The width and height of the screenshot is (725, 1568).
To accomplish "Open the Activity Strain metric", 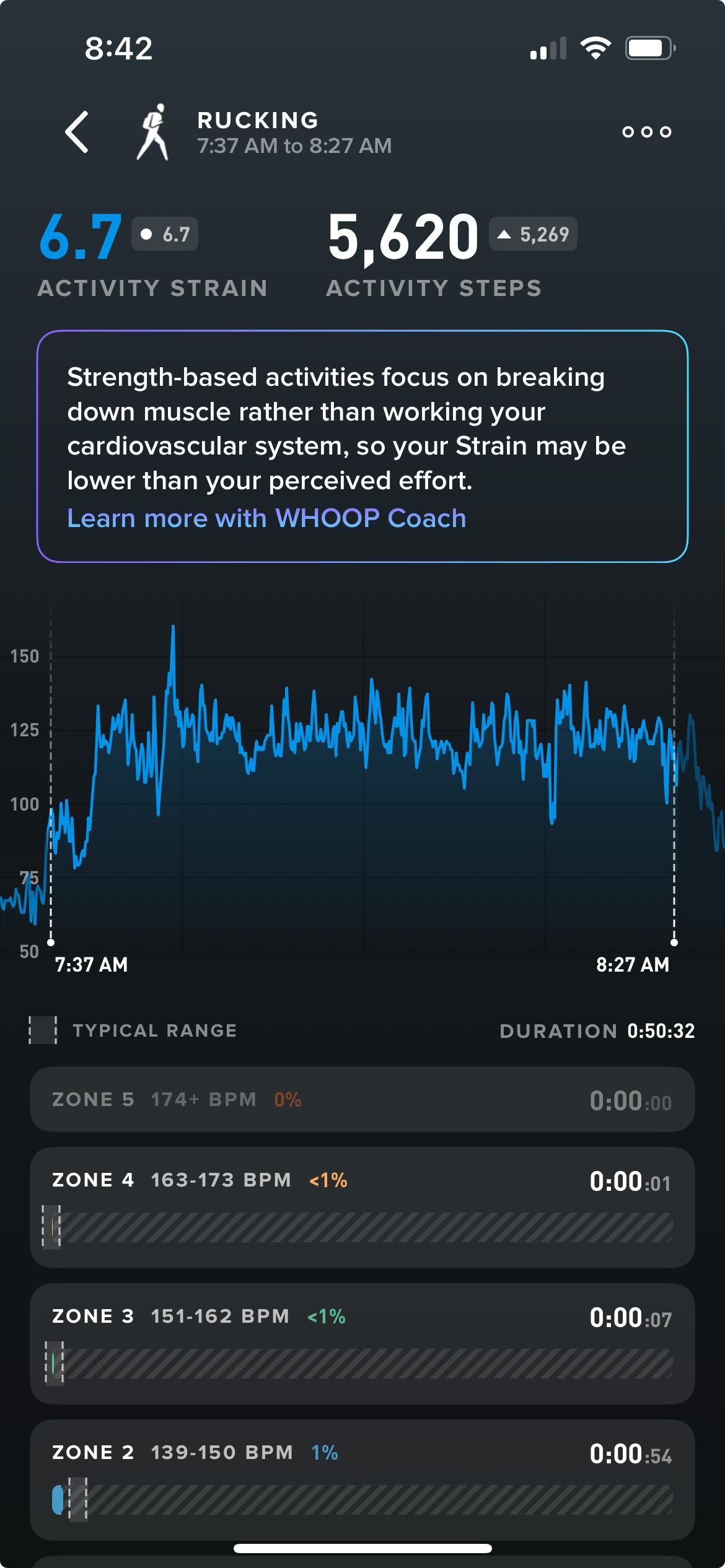I will tap(152, 255).
